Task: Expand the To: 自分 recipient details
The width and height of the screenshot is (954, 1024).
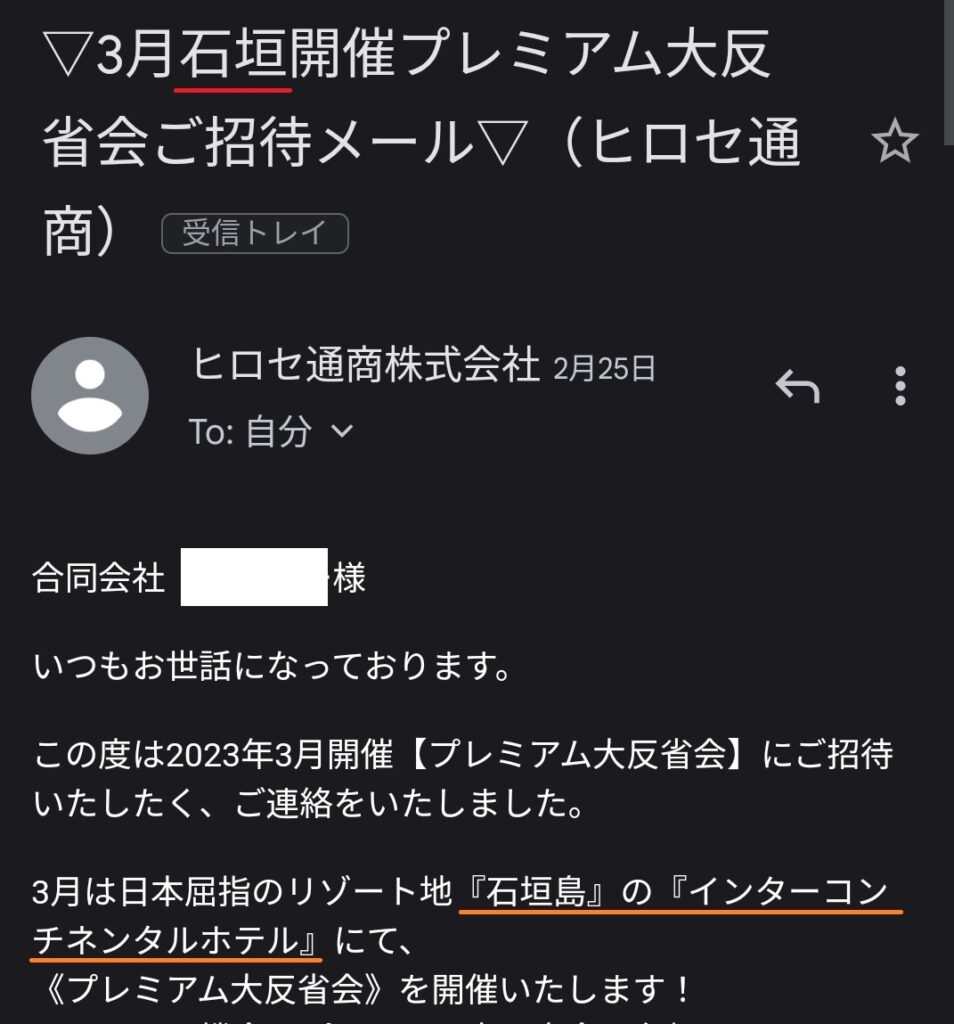Action: pyautogui.click(x=341, y=432)
